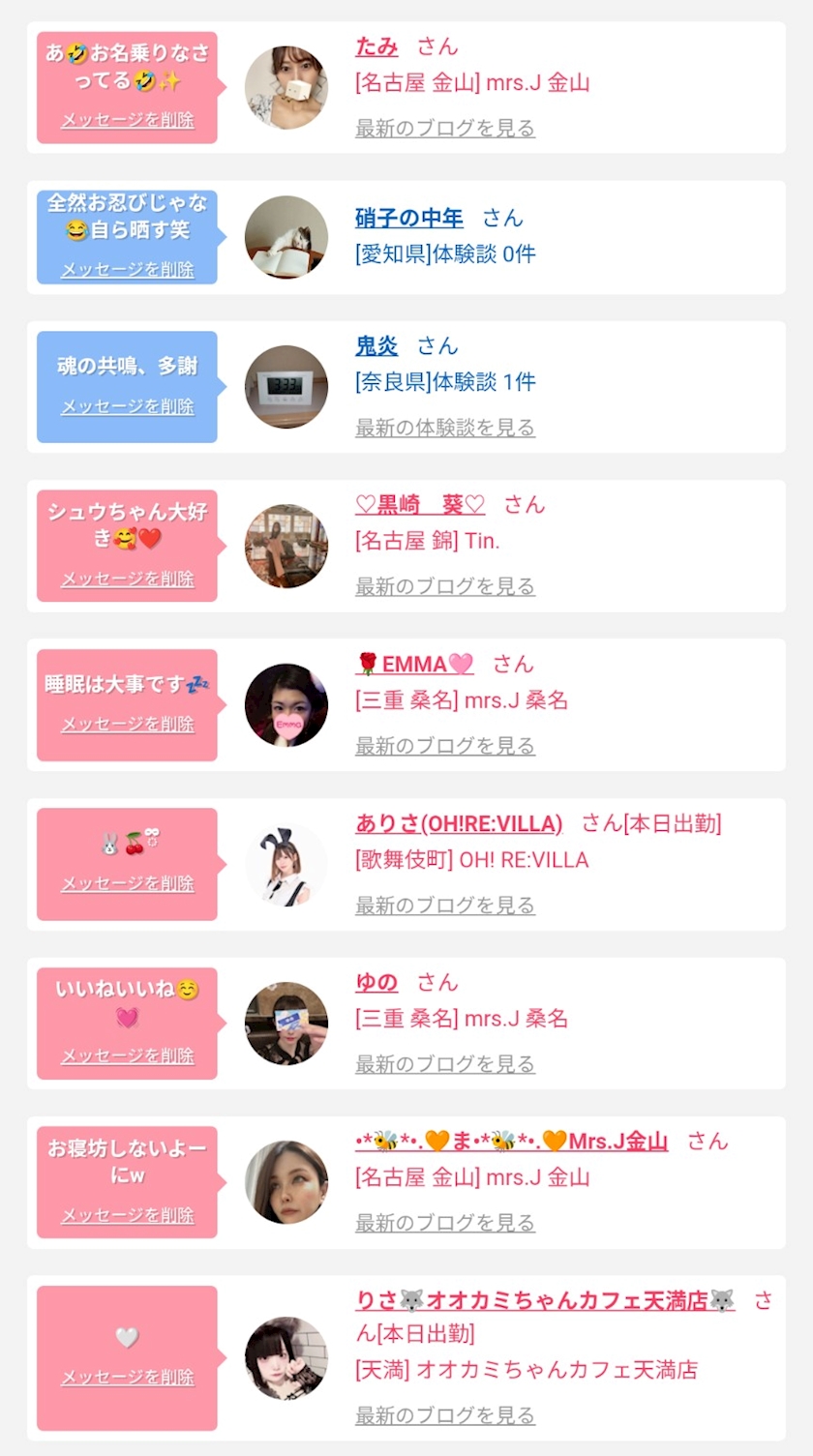Delete the message sent to たみ
This screenshot has width=813, height=1456.
pos(128,120)
